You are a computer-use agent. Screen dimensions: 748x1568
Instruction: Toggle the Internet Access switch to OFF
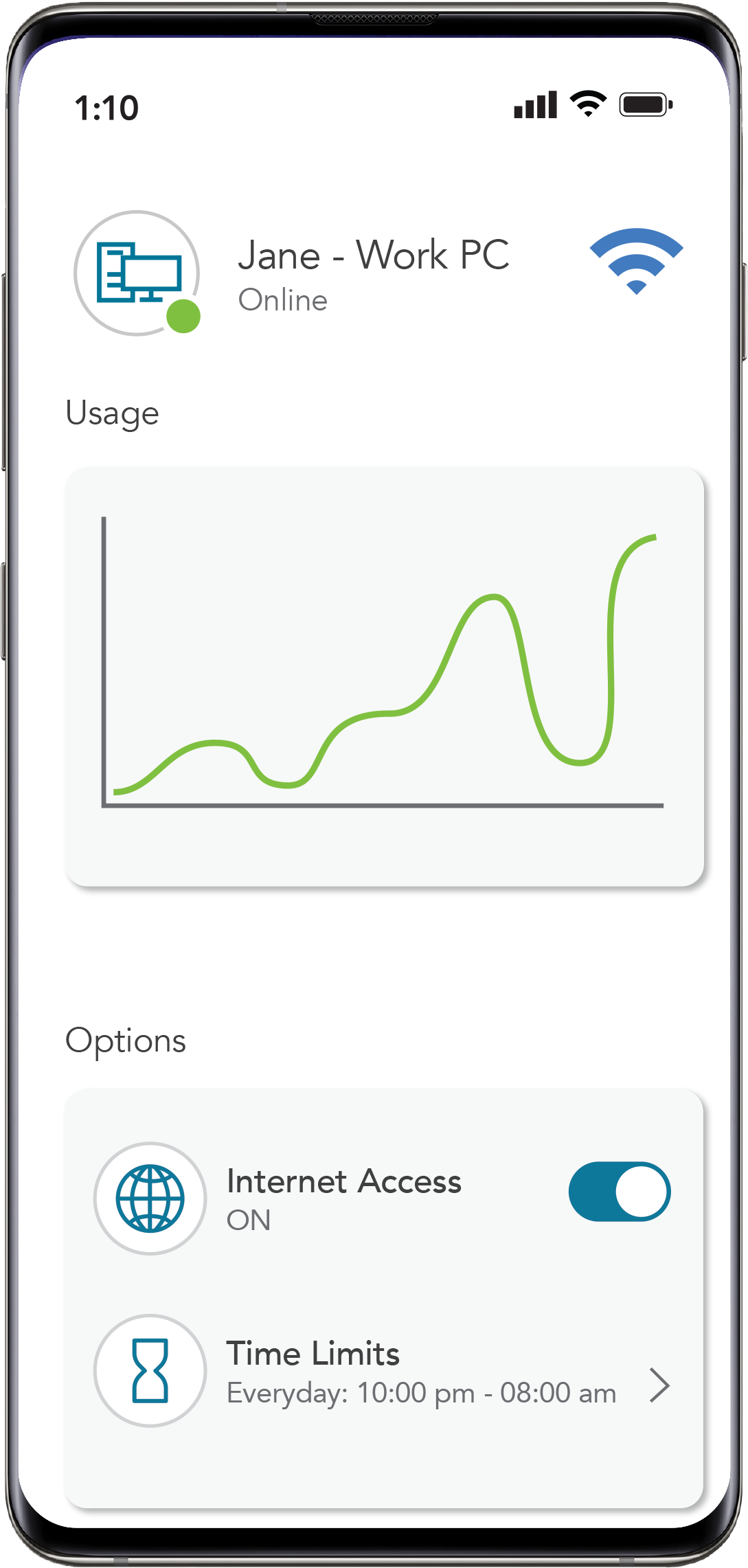pyautogui.click(x=620, y=1192)
